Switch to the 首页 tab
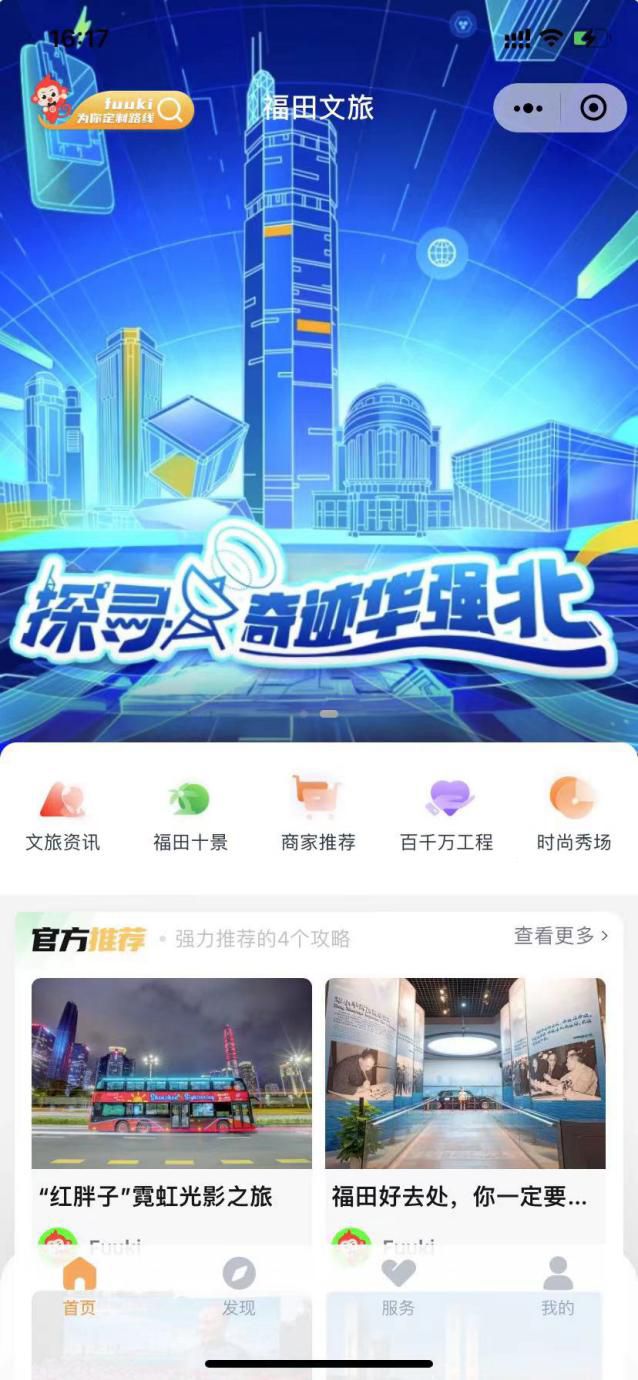 click(x=79, y=1287)
